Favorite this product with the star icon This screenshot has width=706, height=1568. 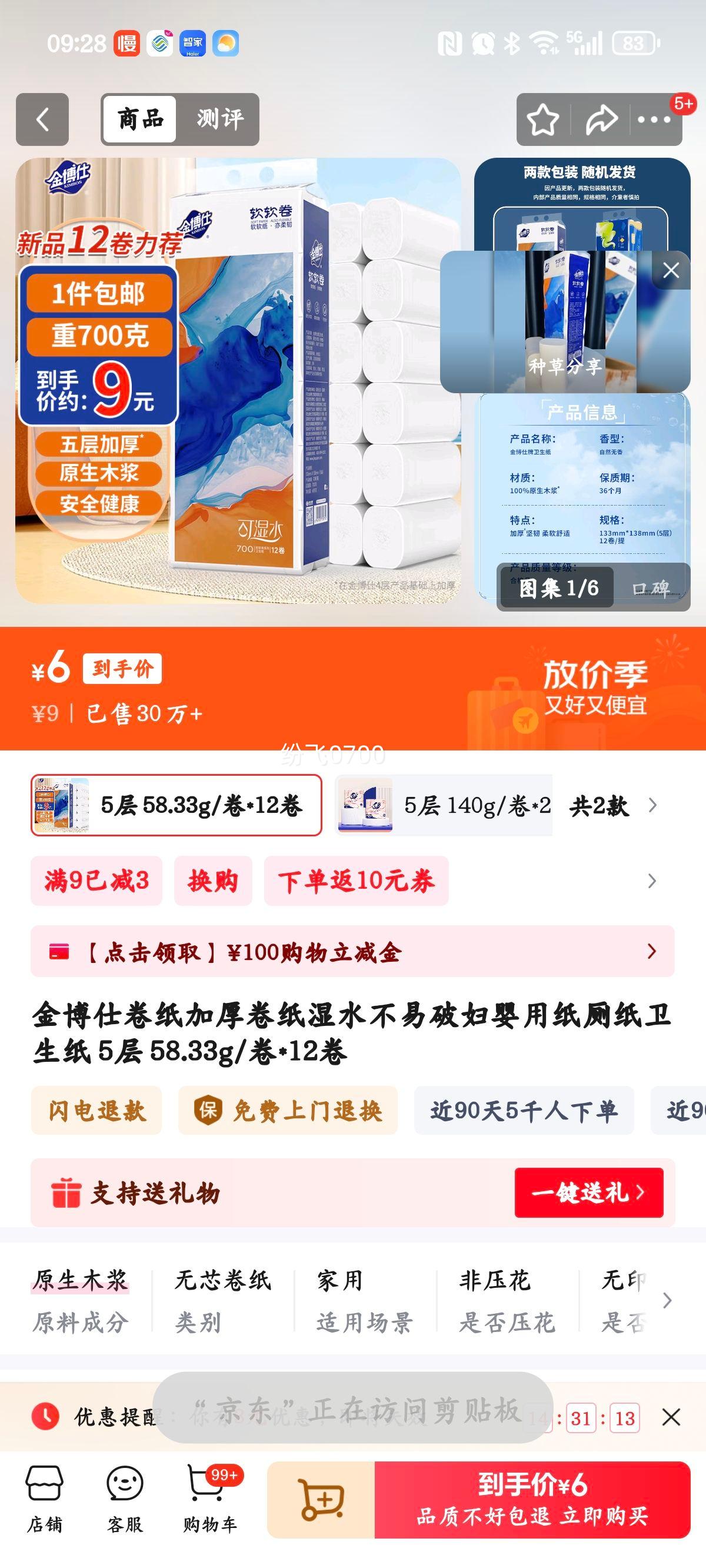point(542,120)
